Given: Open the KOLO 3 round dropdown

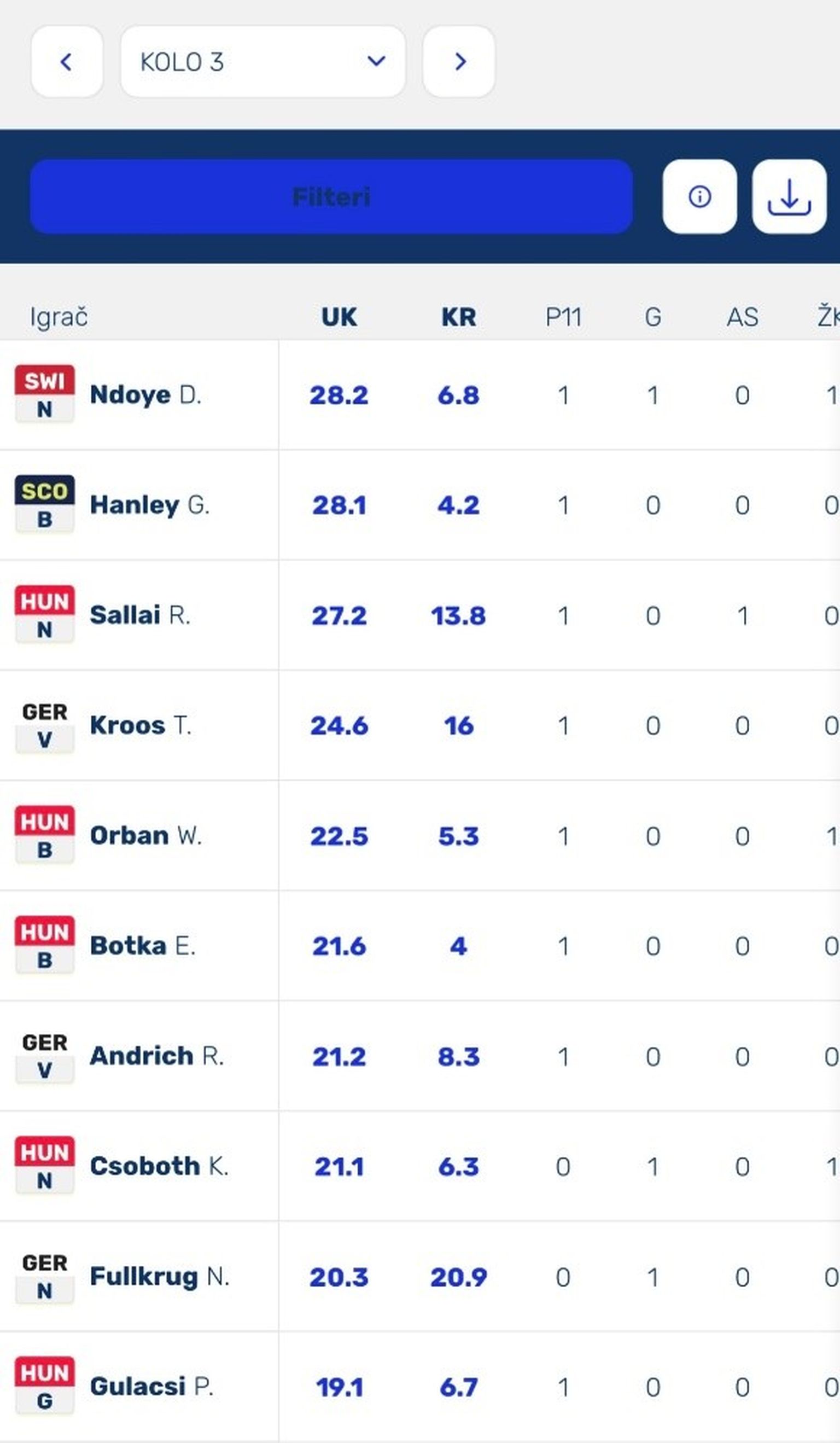Looking at the screenshot, I should (x=263, y=61).
